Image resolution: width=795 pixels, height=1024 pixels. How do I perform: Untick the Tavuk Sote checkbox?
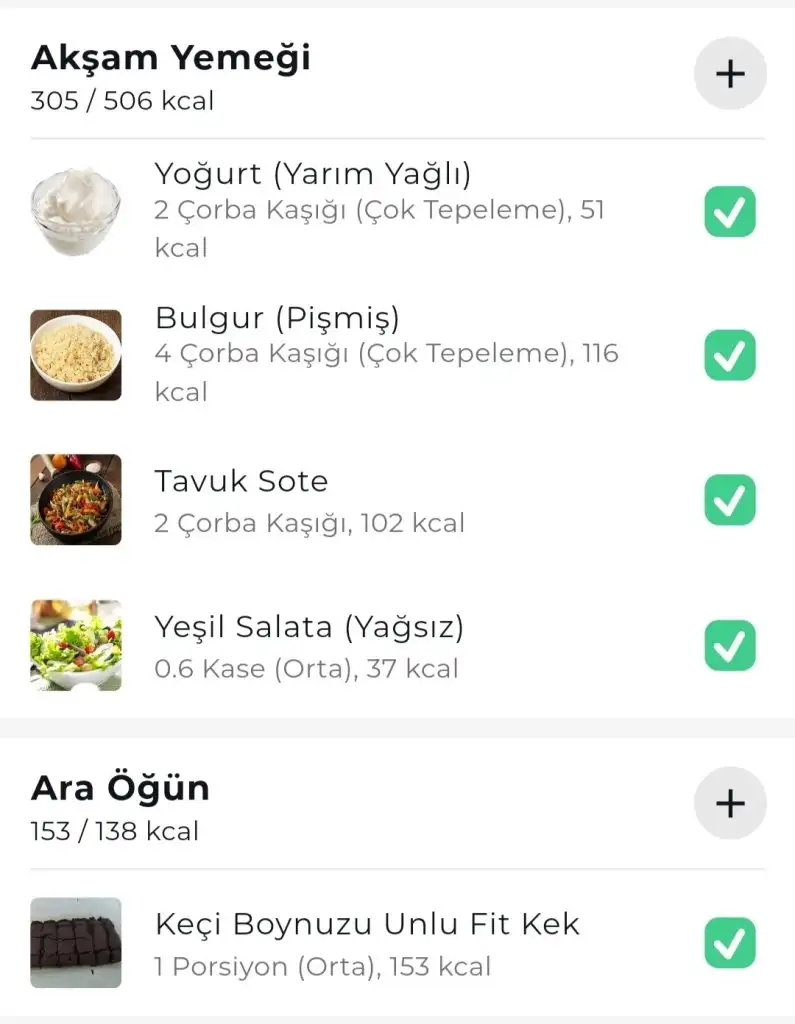[730, 500]
